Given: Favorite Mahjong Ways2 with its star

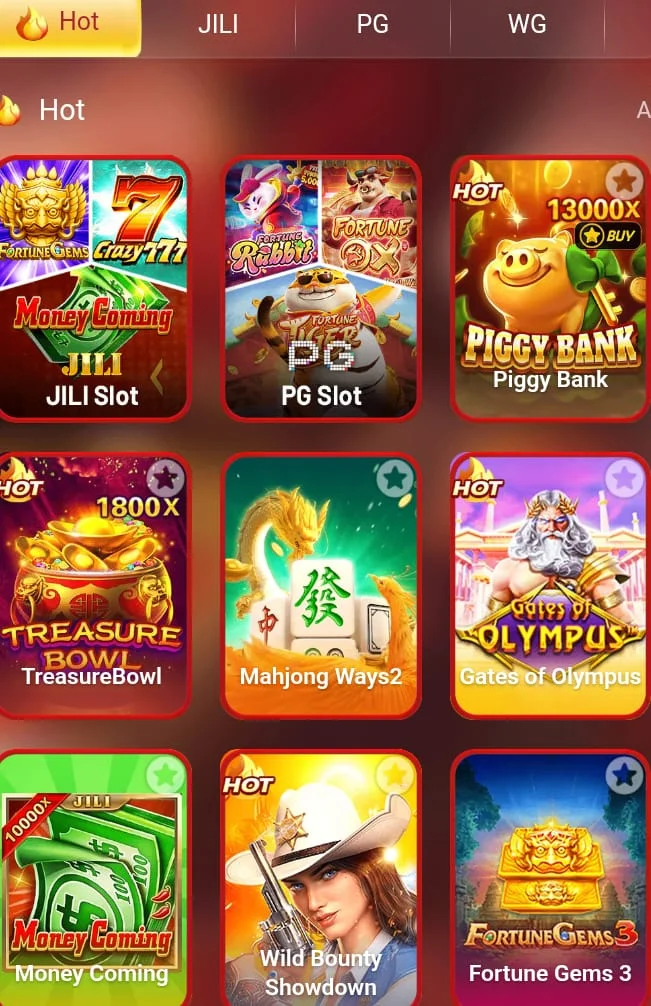Looking at the screenshot, I should (x=395, y=478).
